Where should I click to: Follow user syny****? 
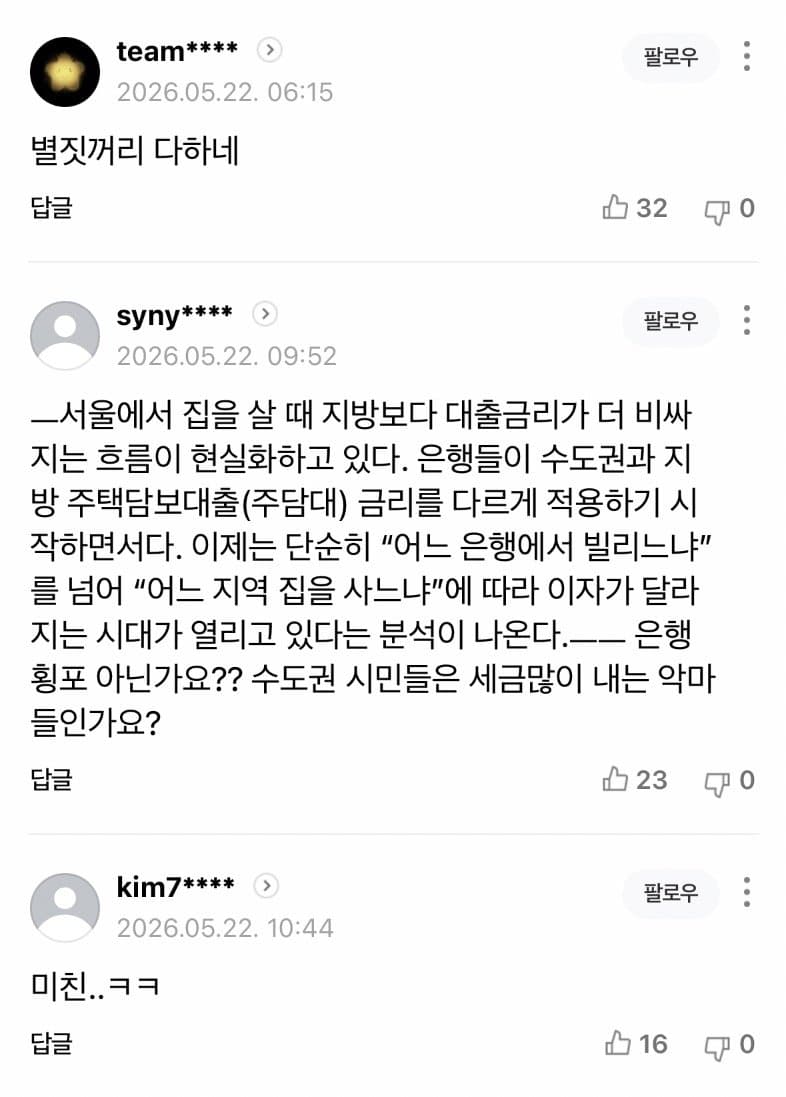671,321
